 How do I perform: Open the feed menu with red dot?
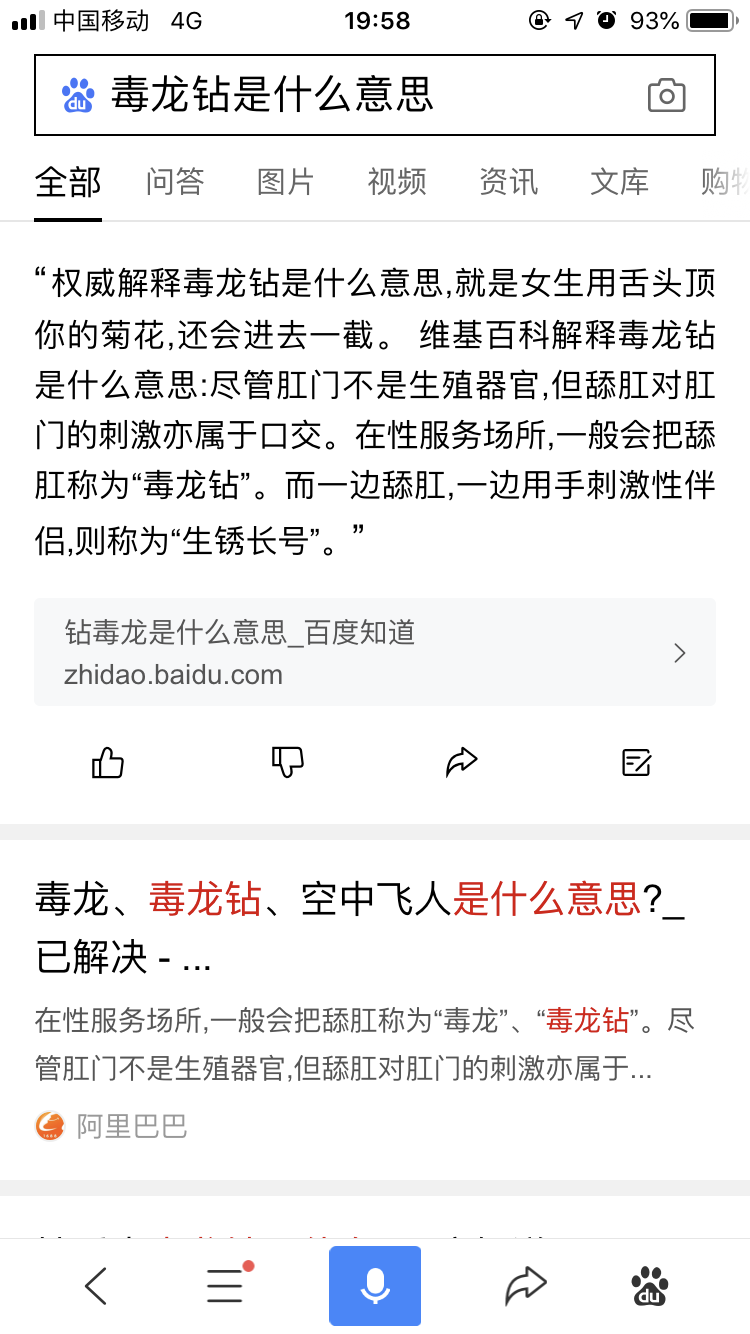(225, 1287)
